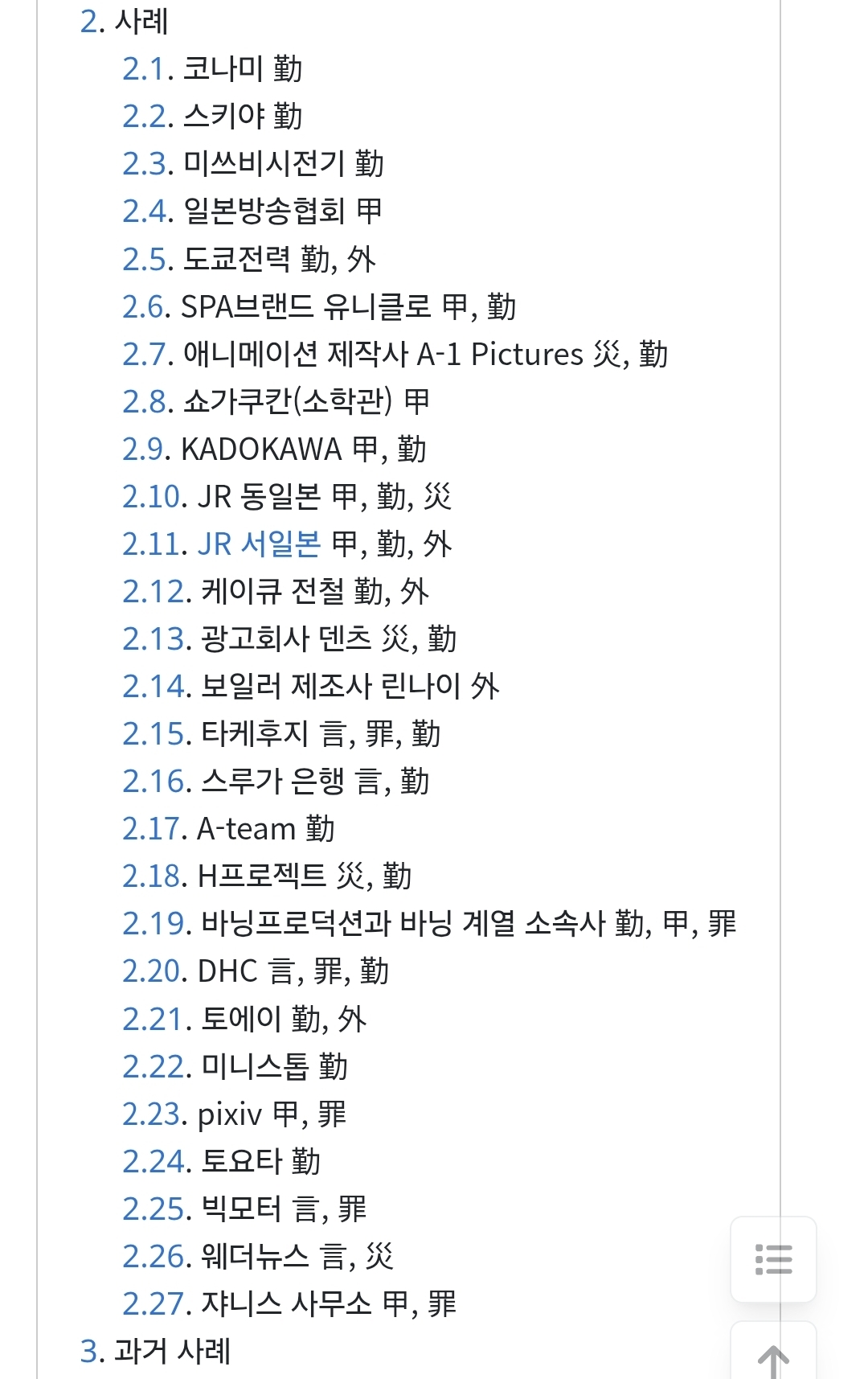Jump to section 2.24. 토요타

pos(157,1161)
